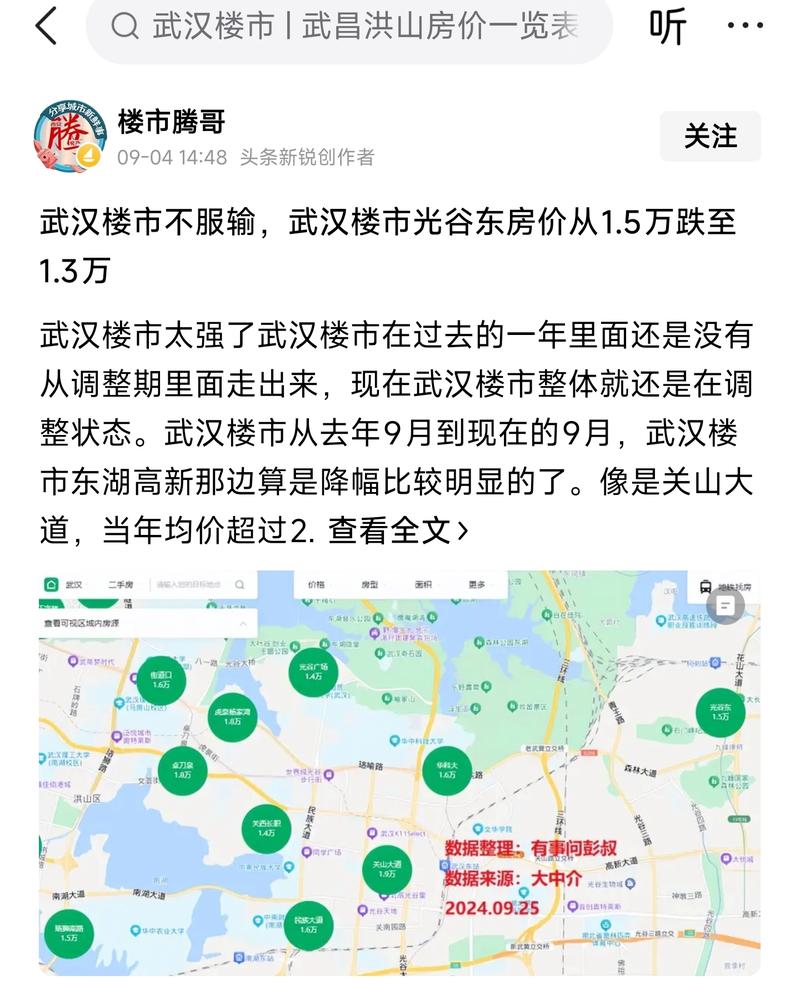Tap the 华中农业大学 POI marker
This screenshot has height=996, width=800.
[x=137, y=928]
